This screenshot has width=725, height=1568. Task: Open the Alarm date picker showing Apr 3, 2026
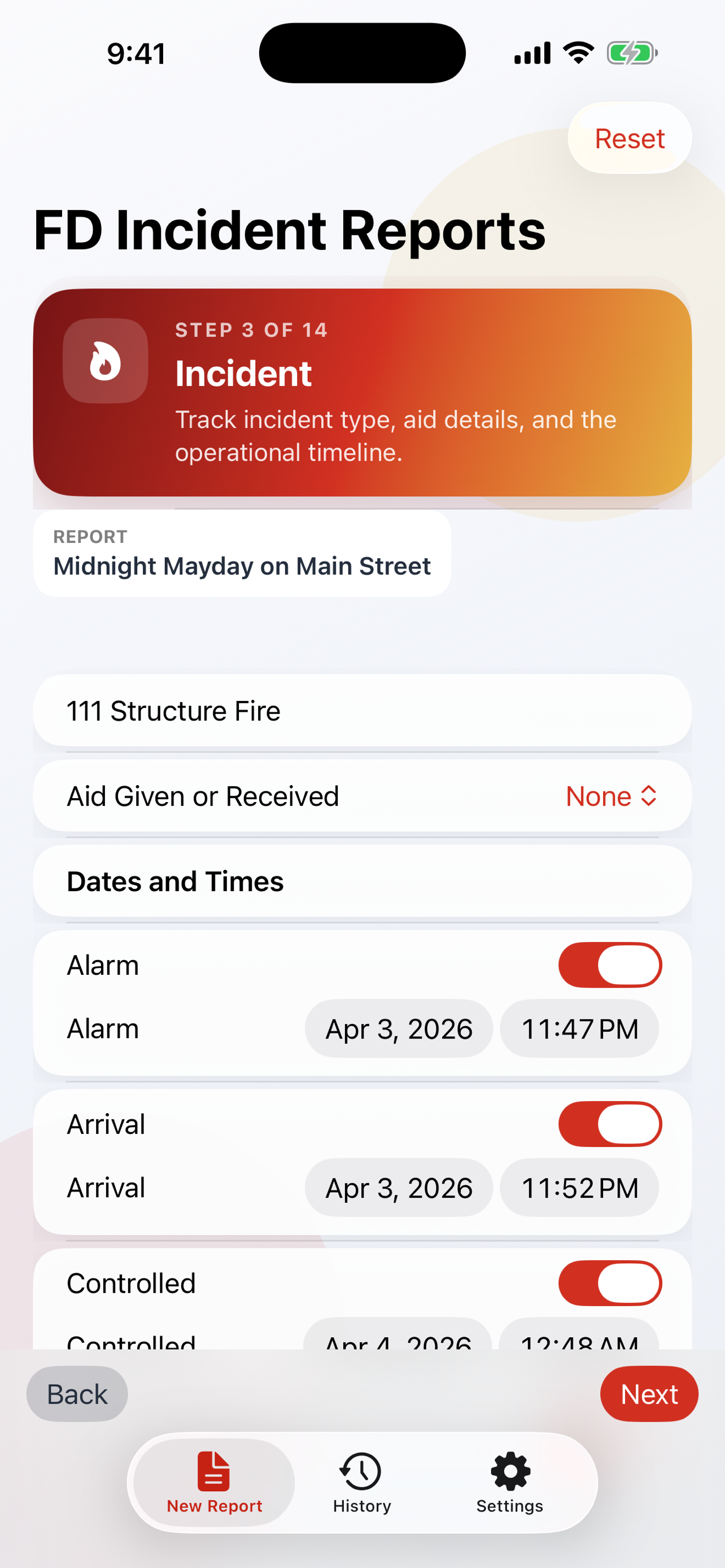click(398, 1029)
